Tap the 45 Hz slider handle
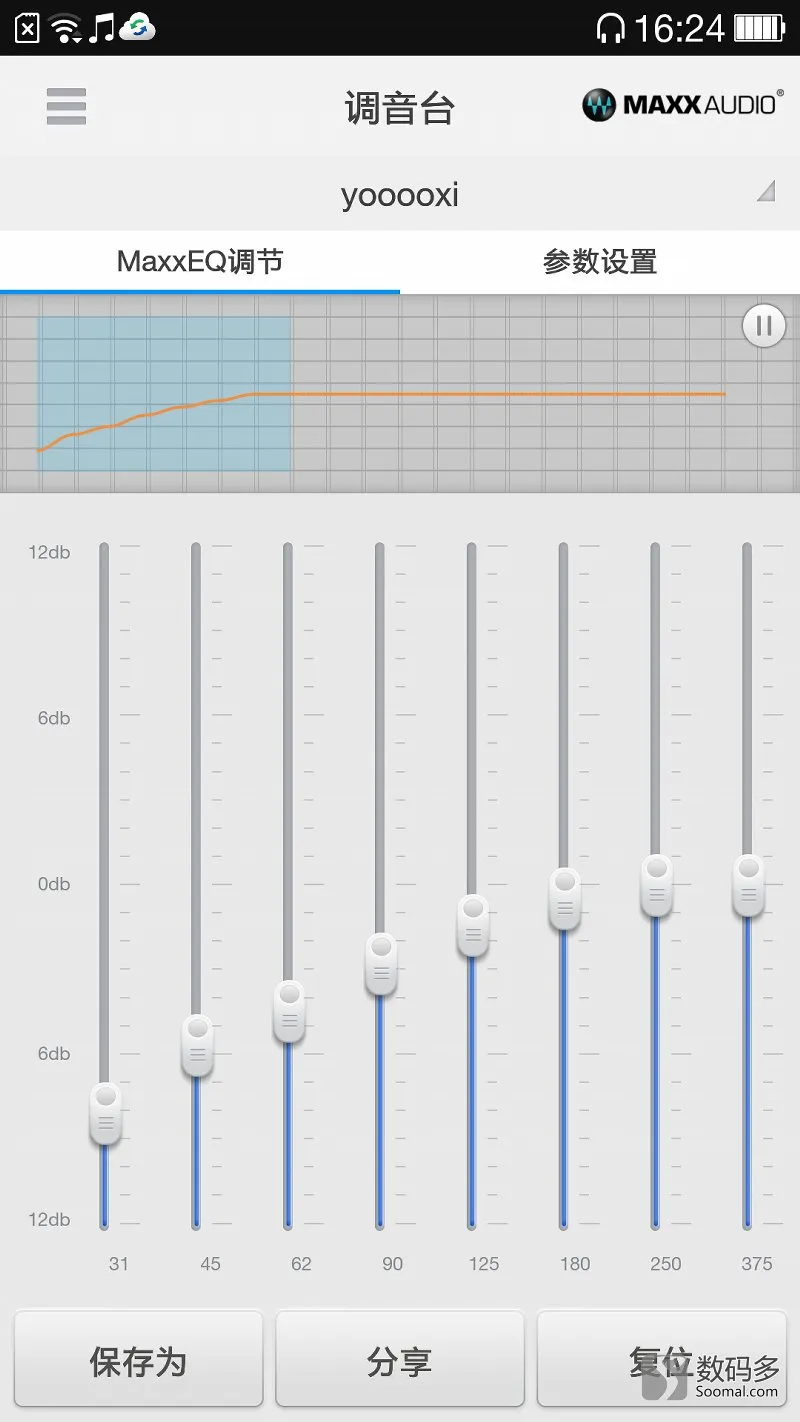Screen dimensions: 800x1422 tap(197, 1045)
